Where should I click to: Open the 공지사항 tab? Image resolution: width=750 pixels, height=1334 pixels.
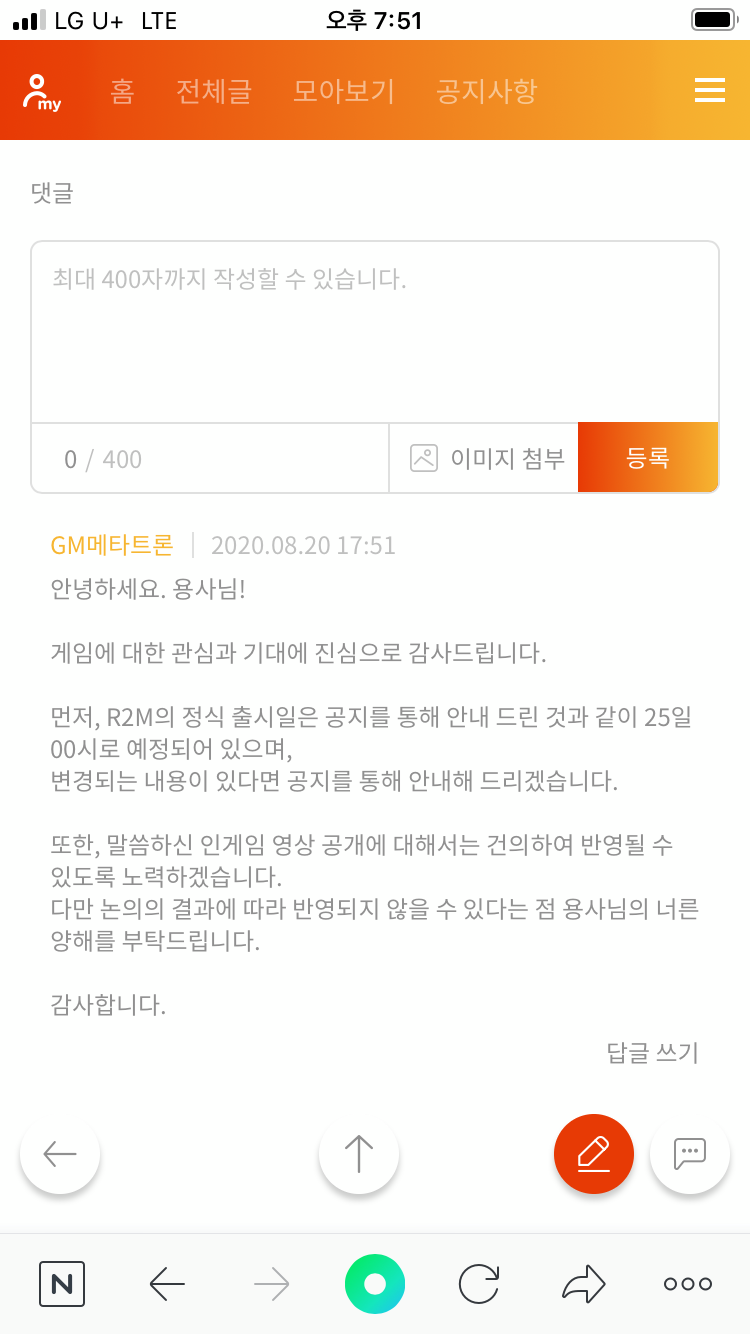pyautogui.click(x=487, y=92)
